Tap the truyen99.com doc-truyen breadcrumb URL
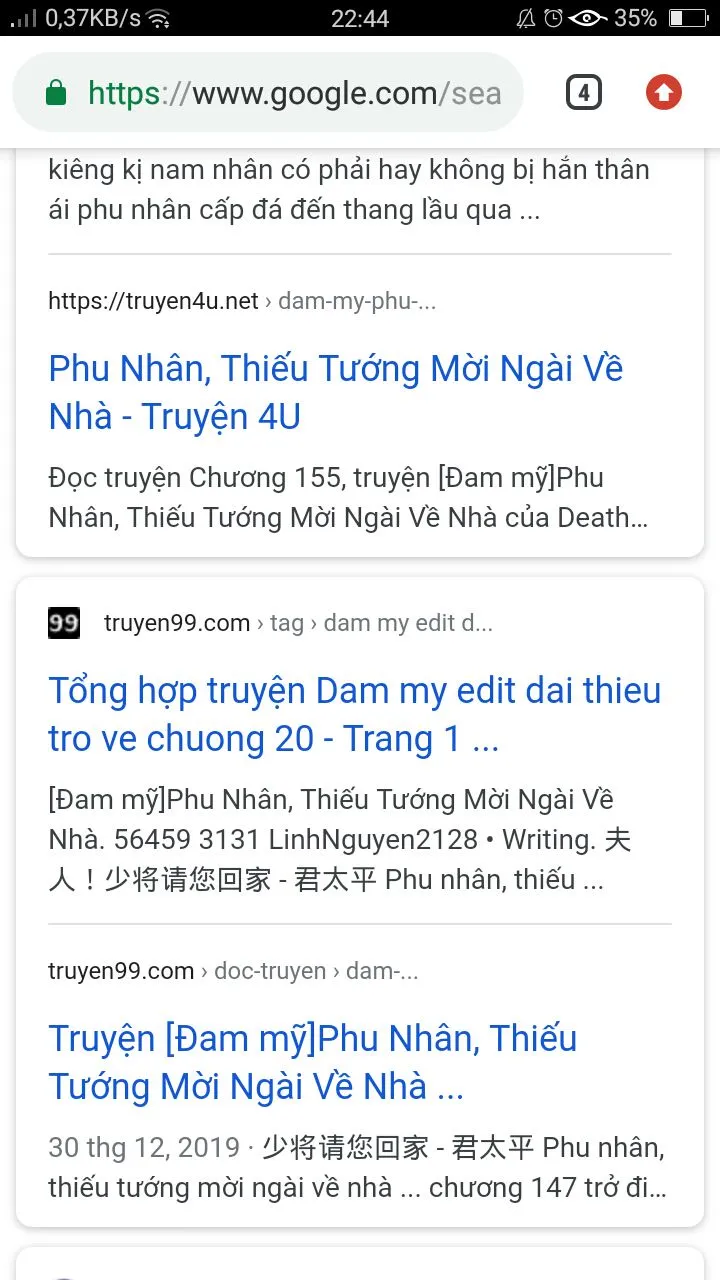This screenshot has height=1280, width=720. [233, 971]
